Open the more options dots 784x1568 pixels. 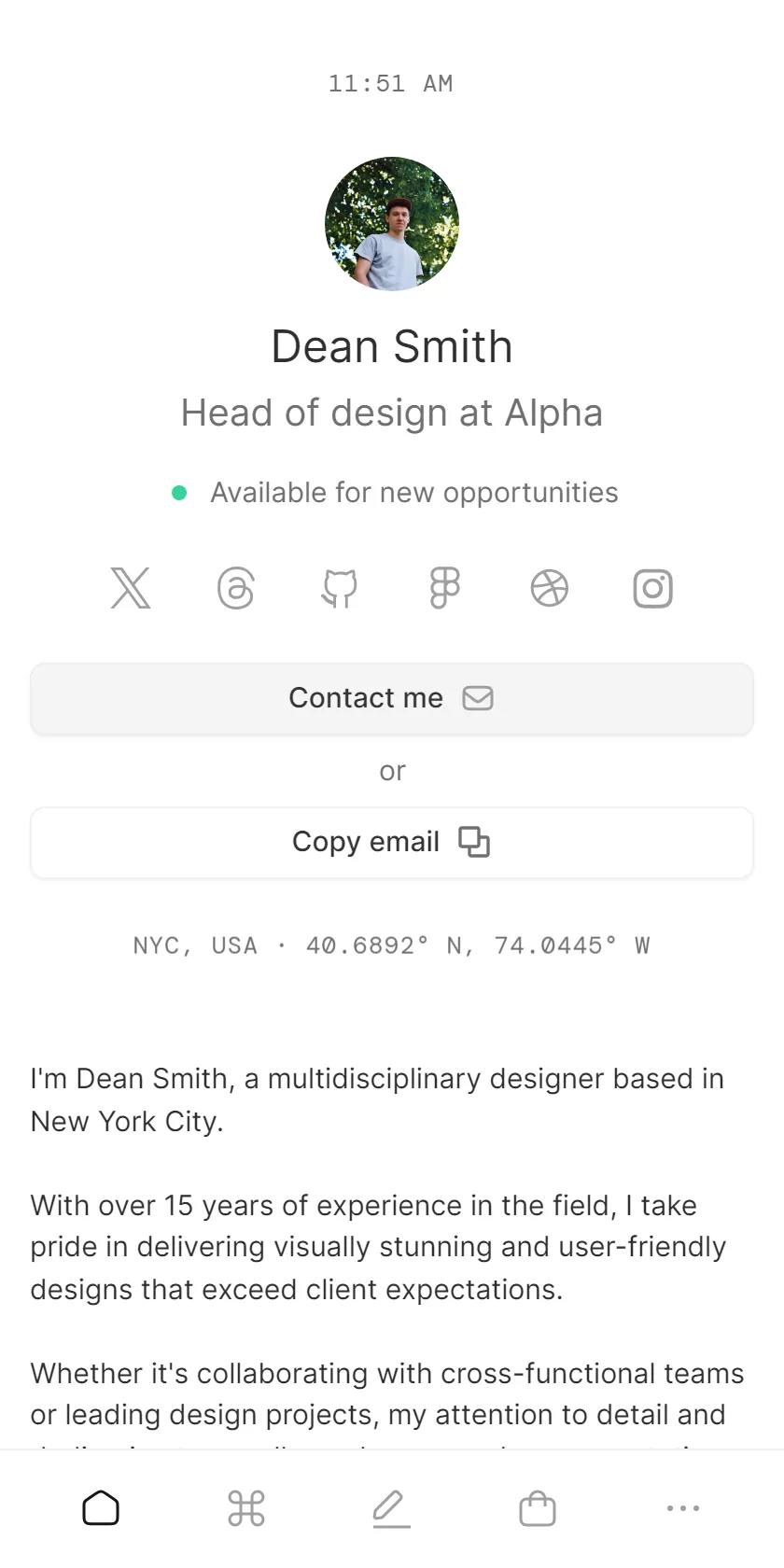[x=683, y=1508]
